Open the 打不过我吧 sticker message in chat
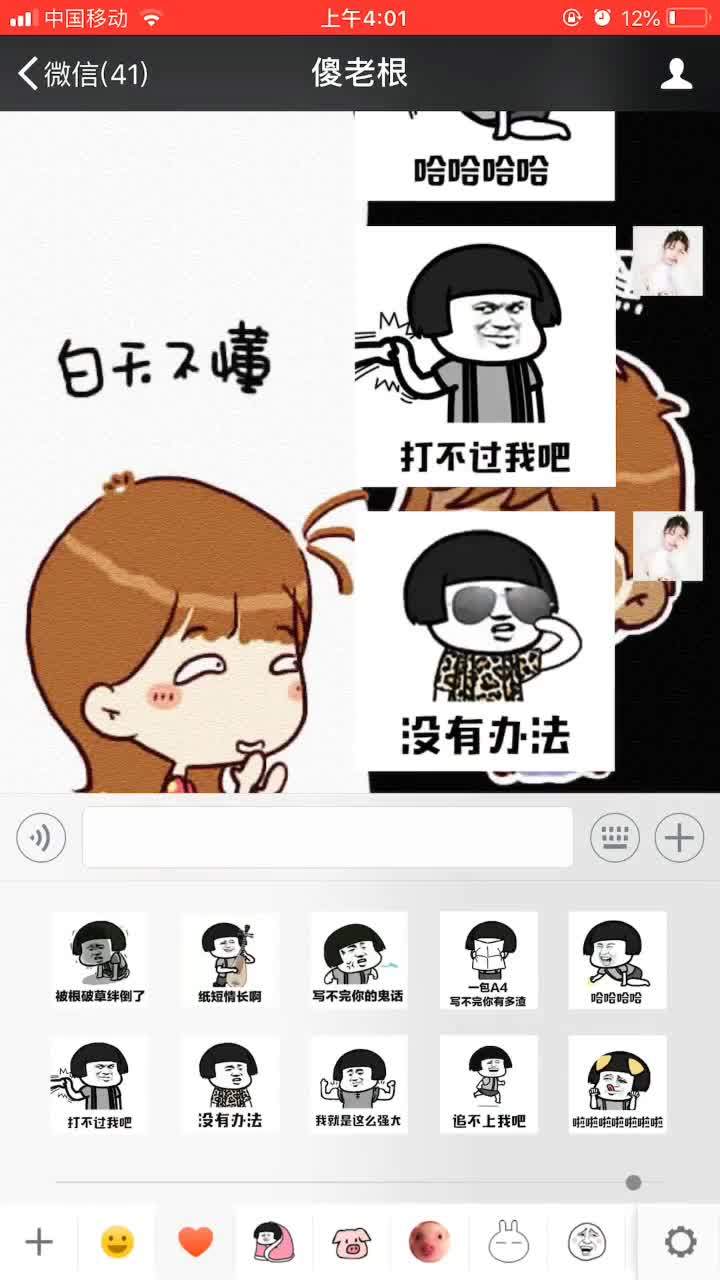 485,356
